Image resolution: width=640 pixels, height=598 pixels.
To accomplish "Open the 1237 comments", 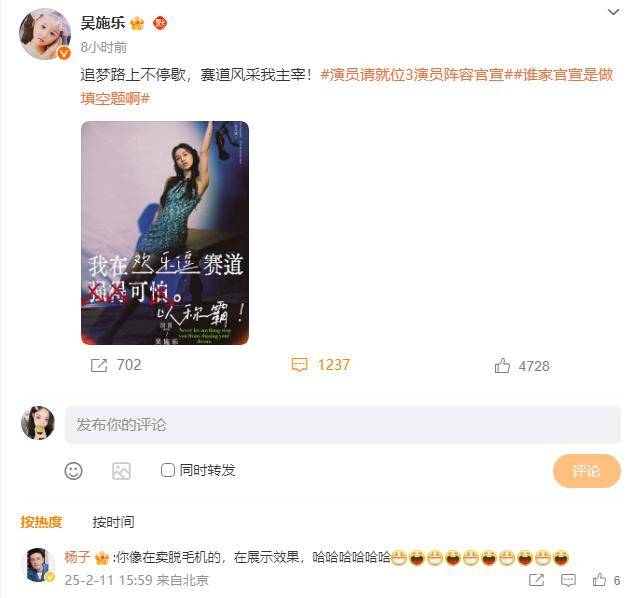I will tap(320, 365).
